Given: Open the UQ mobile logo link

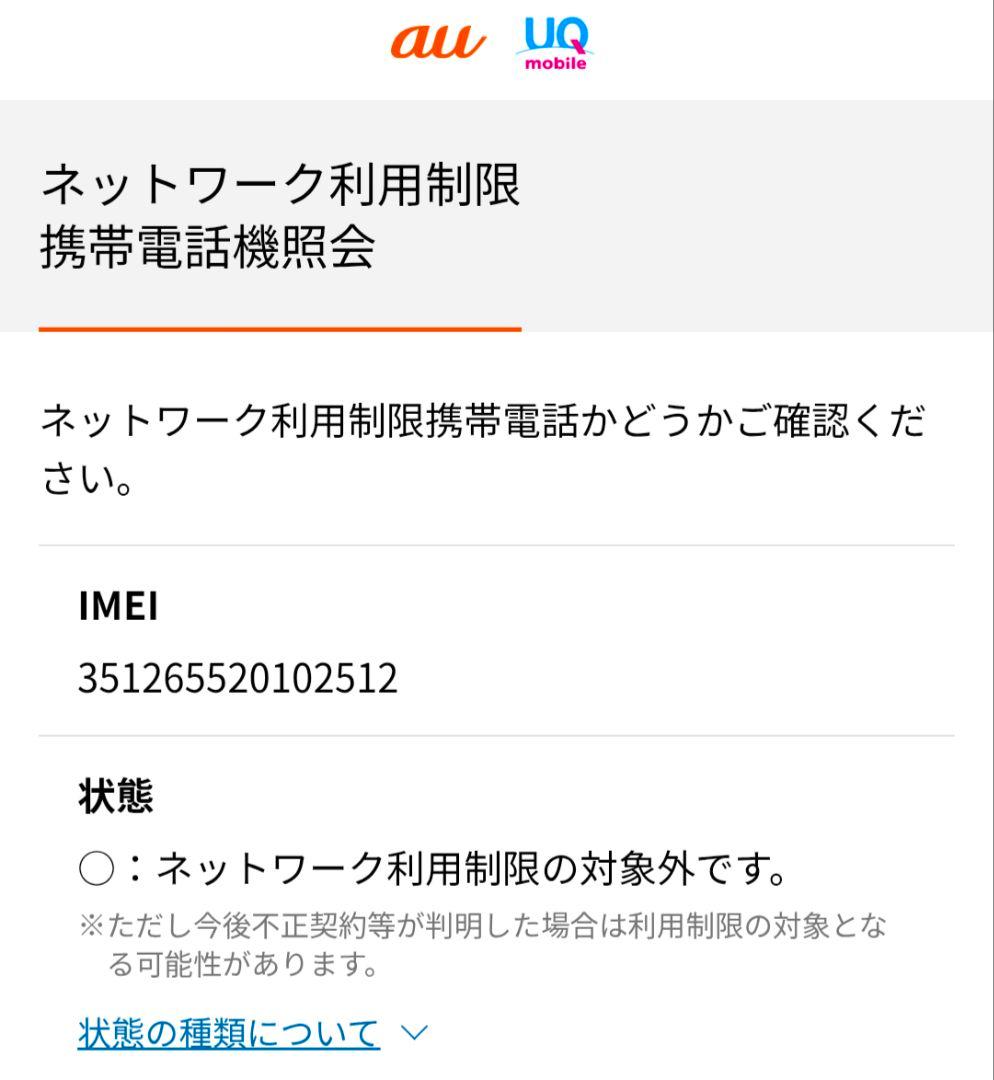Looking at the screenshot, I should [556, 44].
